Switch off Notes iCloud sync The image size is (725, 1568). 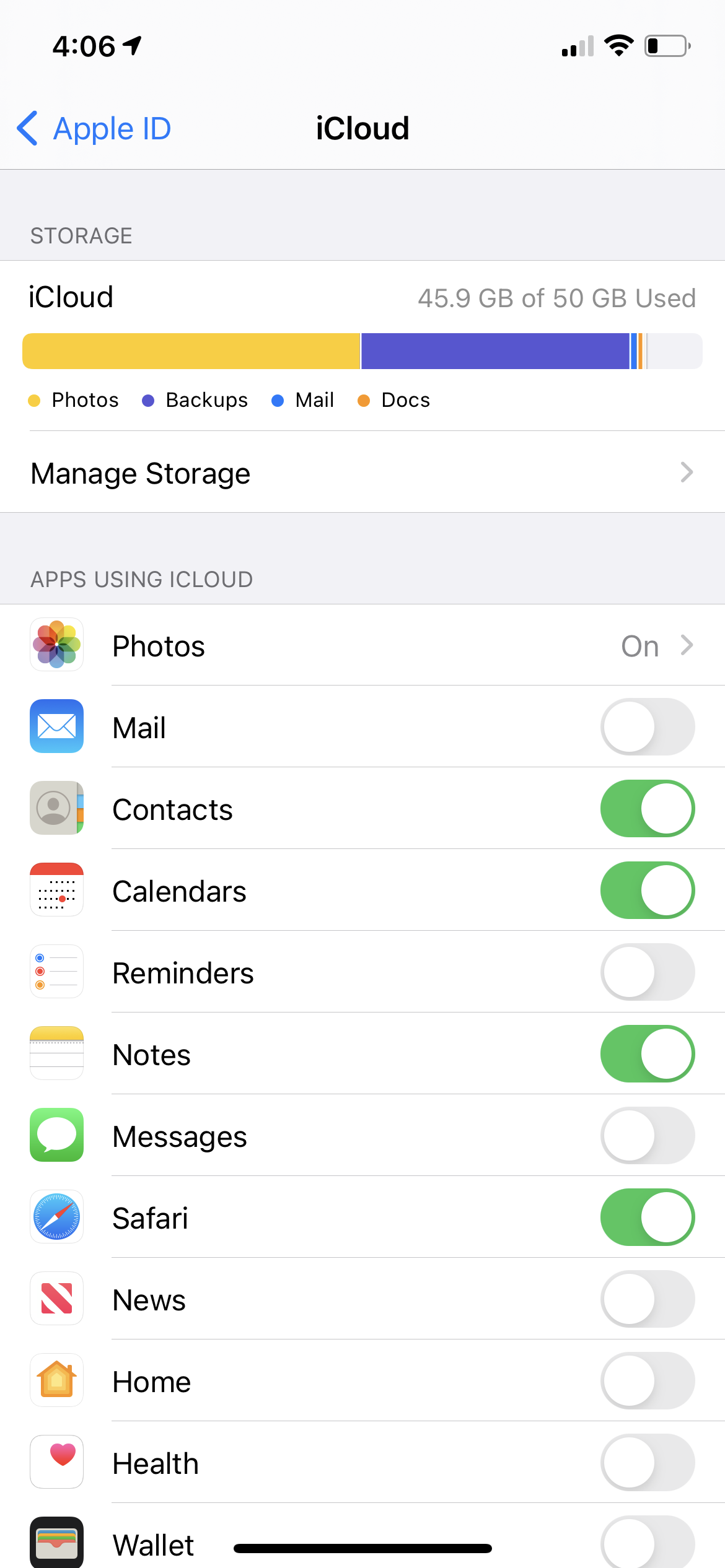coord(647,1054)
